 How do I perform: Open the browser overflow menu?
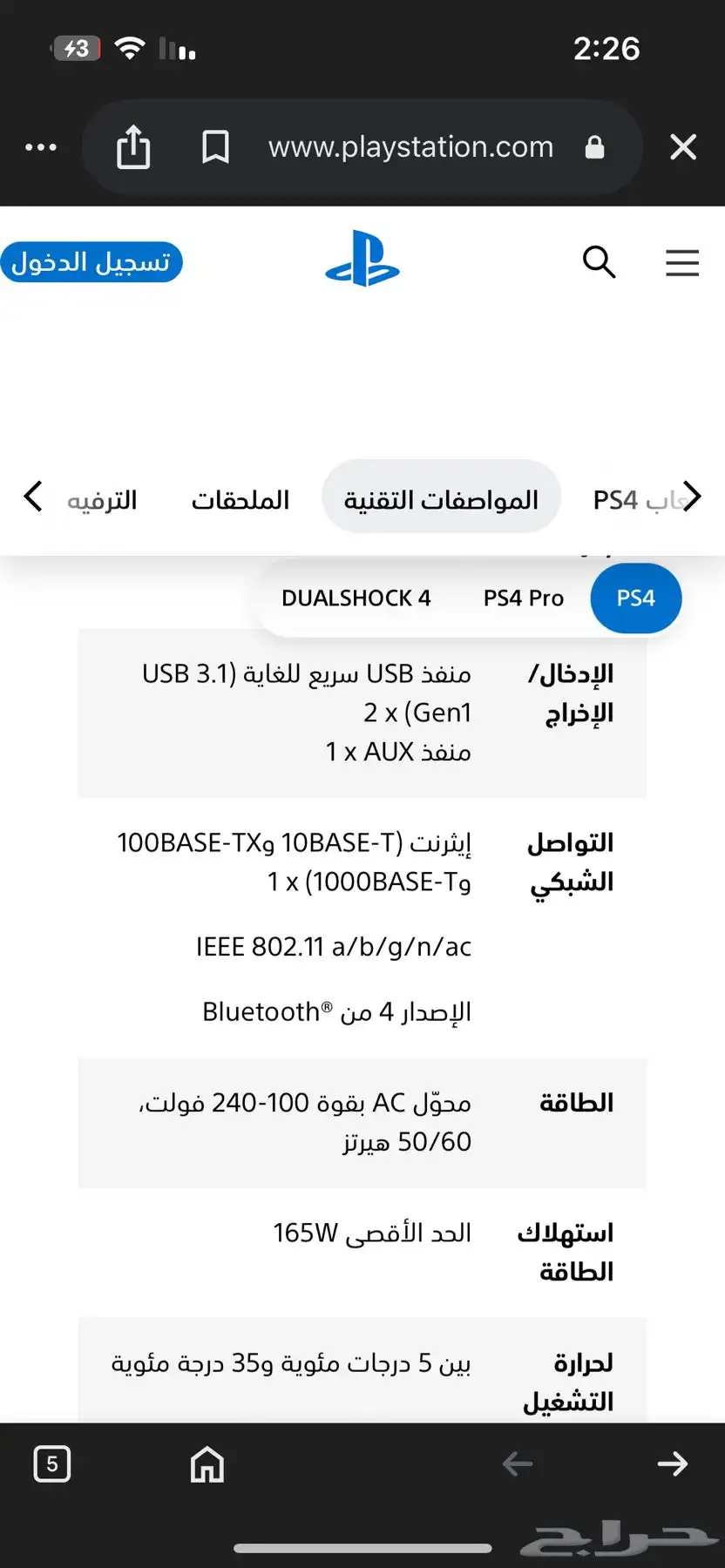click(x=41, y=147)
